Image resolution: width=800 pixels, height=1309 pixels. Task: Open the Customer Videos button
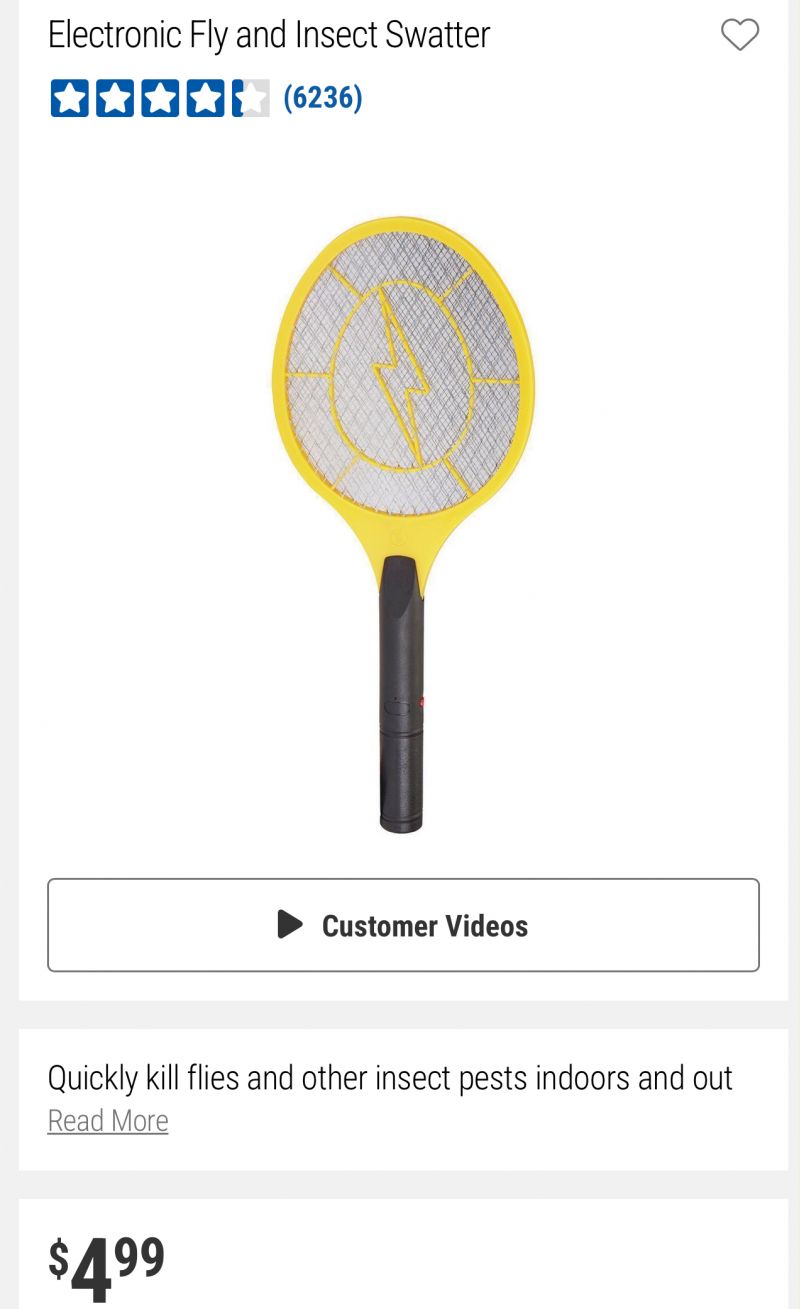403,925
